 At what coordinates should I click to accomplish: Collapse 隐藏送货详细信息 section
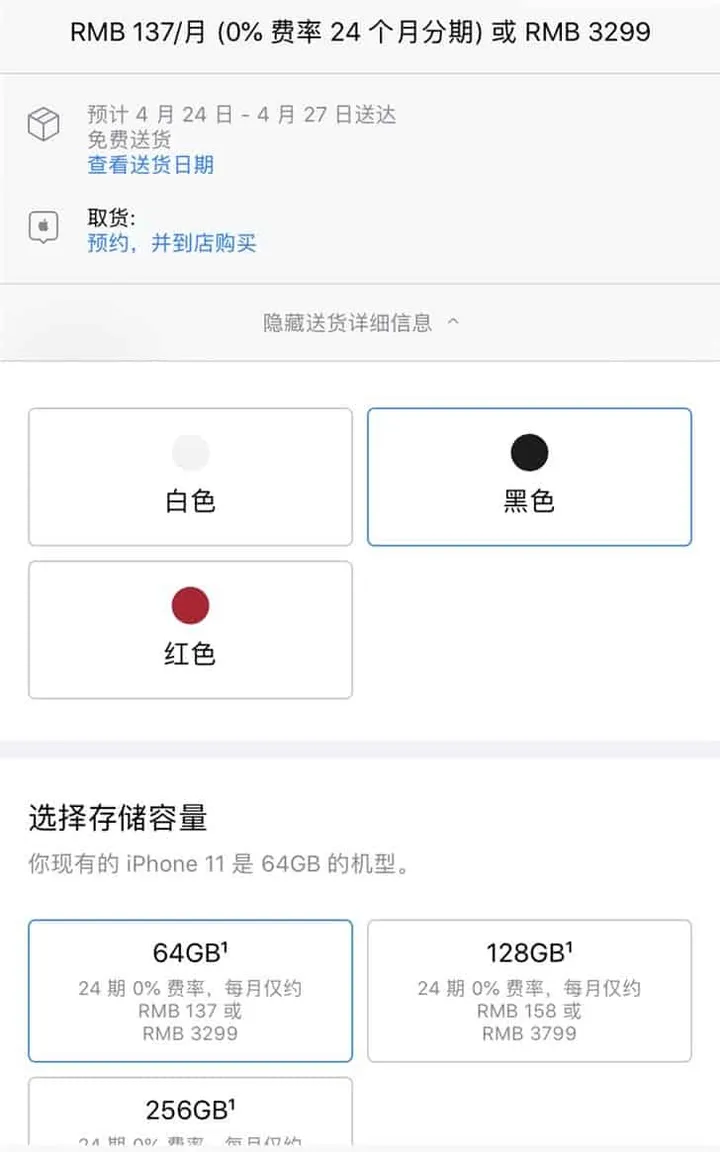tap(360, 322)
